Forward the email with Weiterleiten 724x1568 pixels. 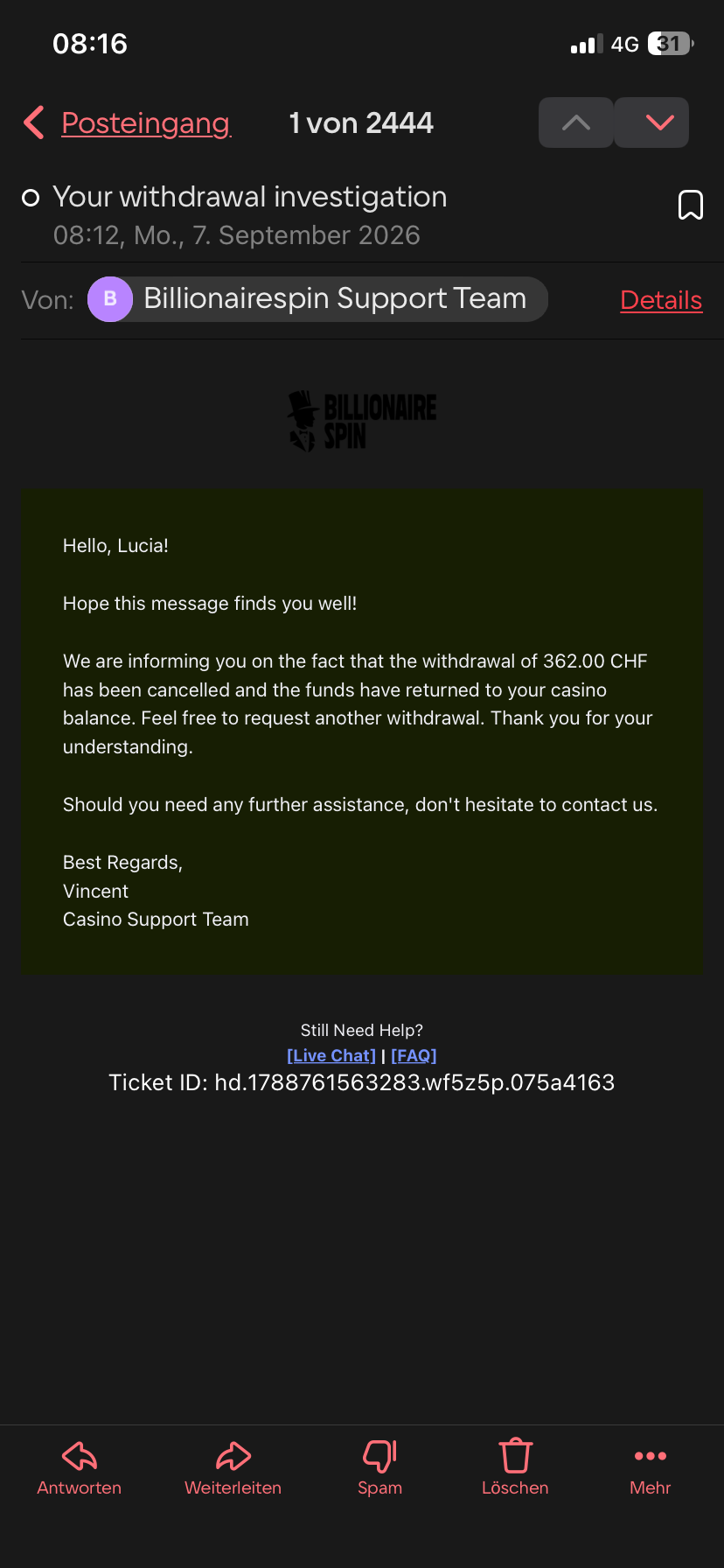(233, 1468)
